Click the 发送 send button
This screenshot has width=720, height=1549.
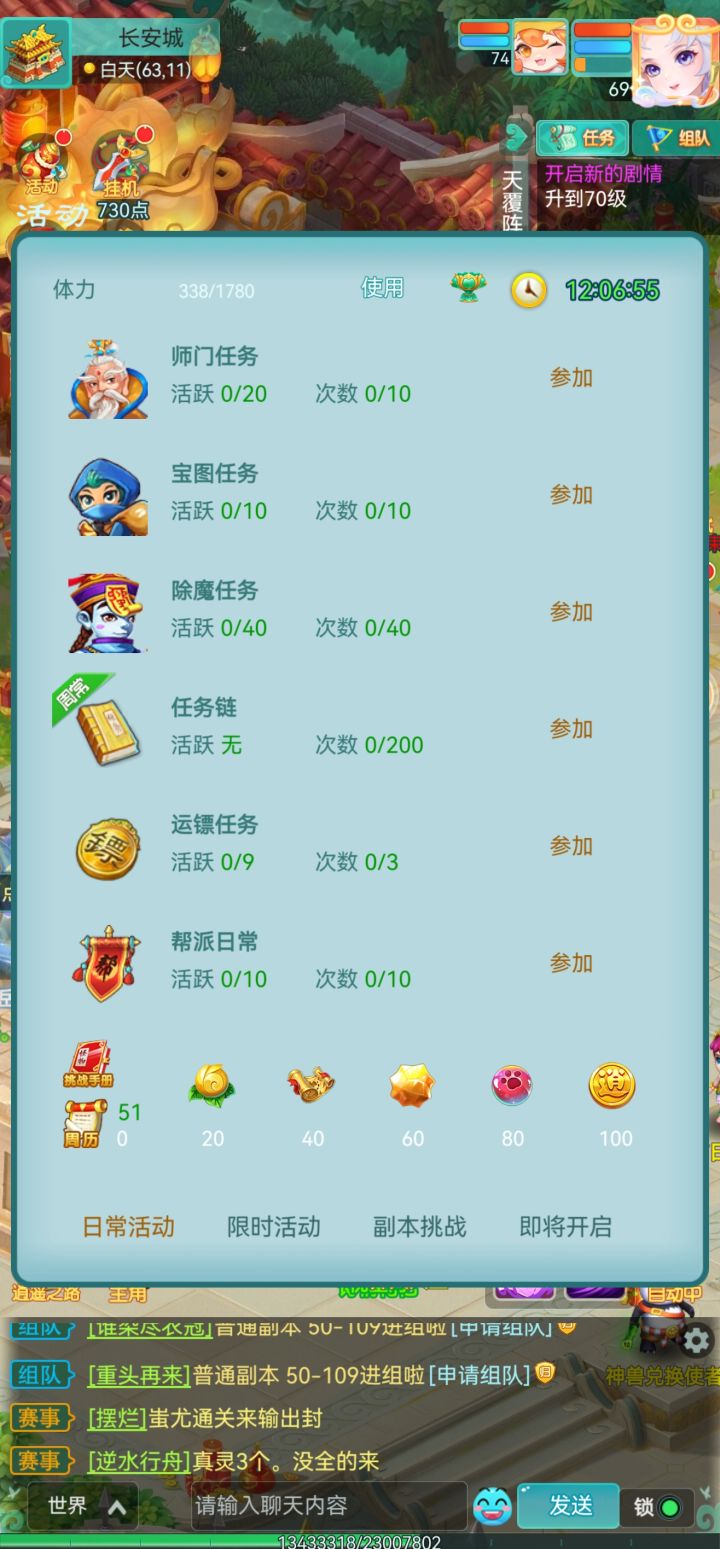click(x=567, y=1506)
